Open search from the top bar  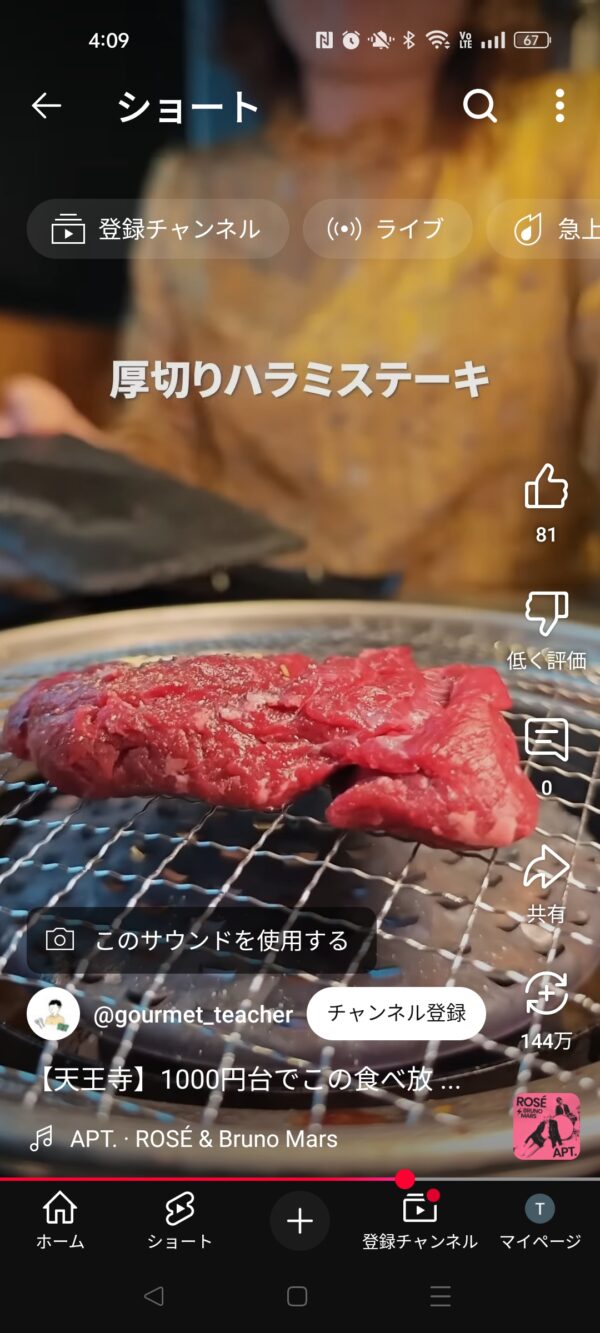pyautogui.click(x=479, y=105)
